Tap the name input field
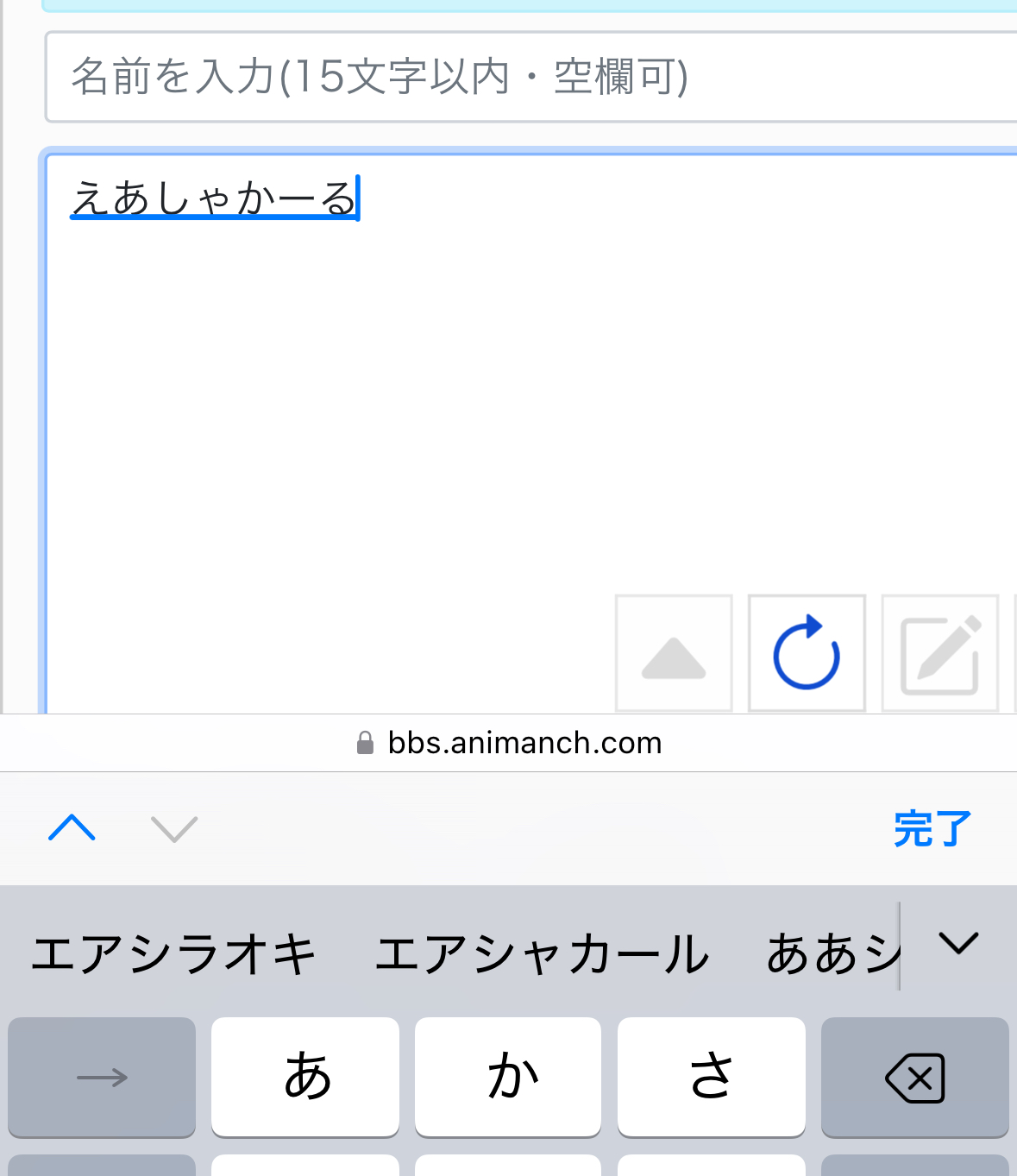 [x=530, y=77]
